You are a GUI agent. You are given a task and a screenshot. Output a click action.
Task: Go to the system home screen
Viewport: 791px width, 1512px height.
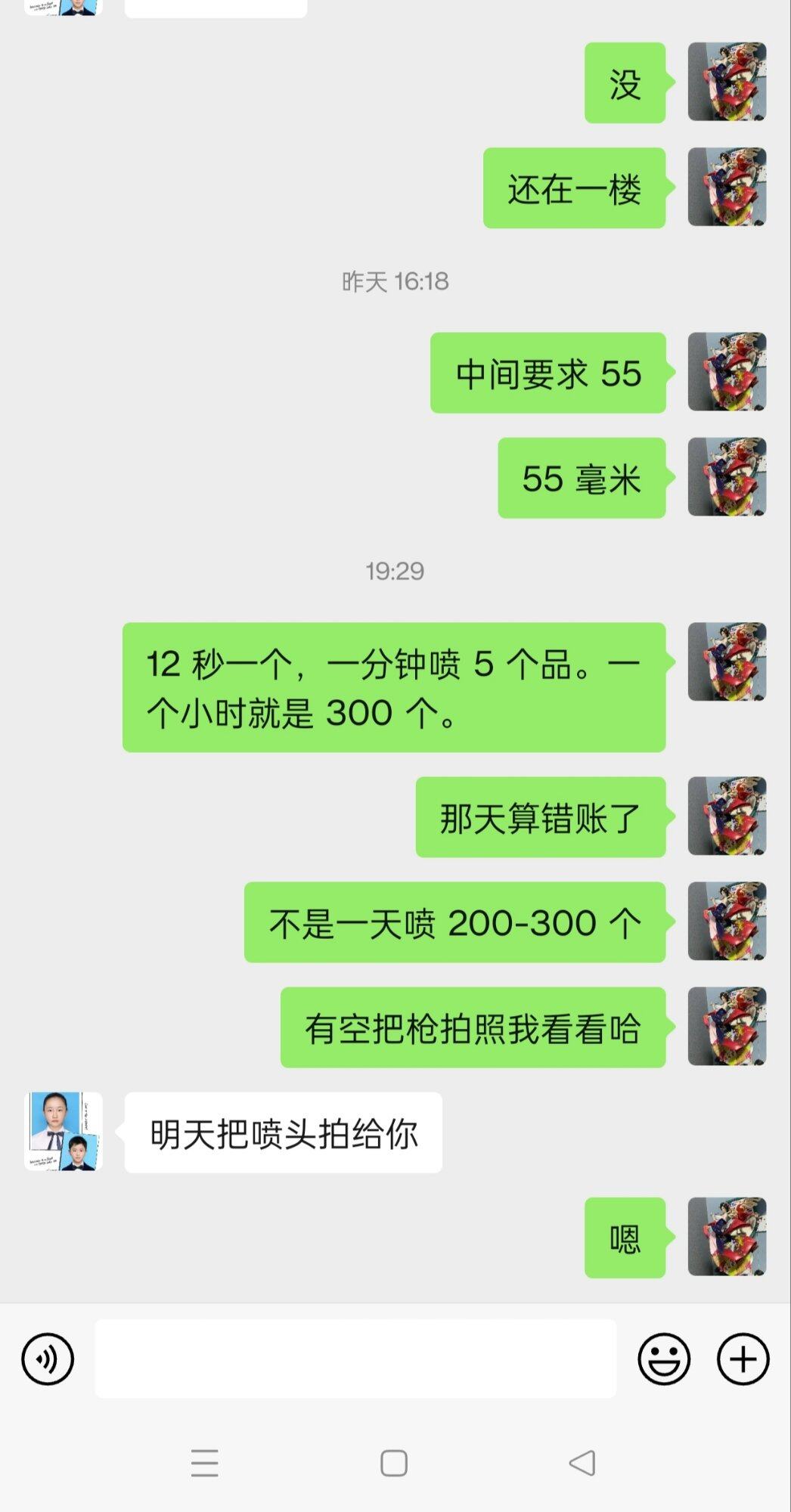(394, 1463)
